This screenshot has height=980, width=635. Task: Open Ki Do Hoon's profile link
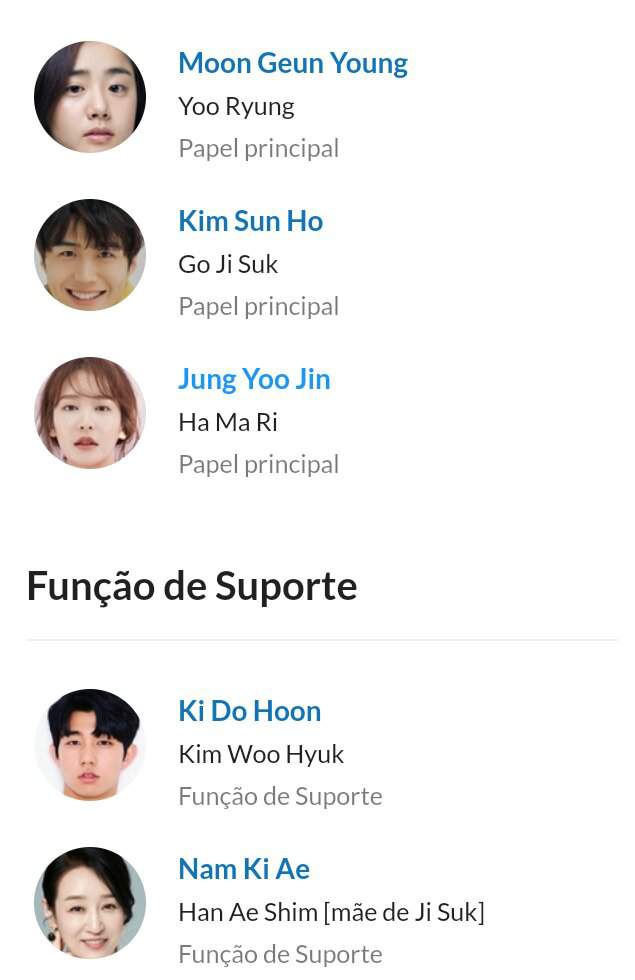[249, 711]
